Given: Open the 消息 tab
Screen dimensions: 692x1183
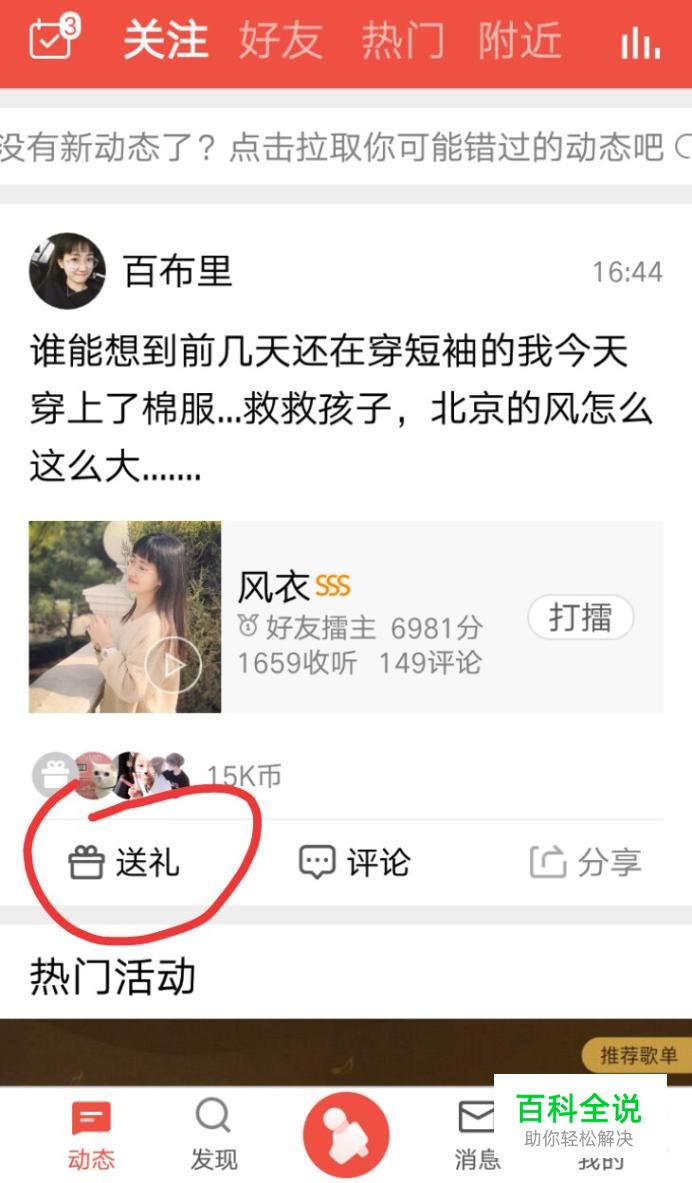Looking at the screenshot, I should click(x=476, y=1134).
